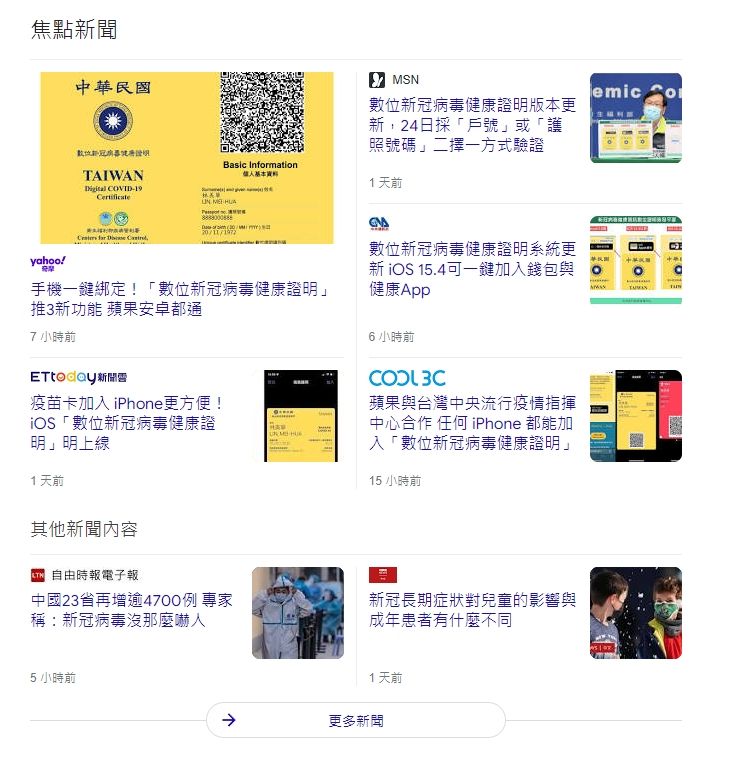Open MSN article about 數位新冠病毒健康證明版本更新
This screenshot has width=729, height=760.
click(x=472, y=125)
